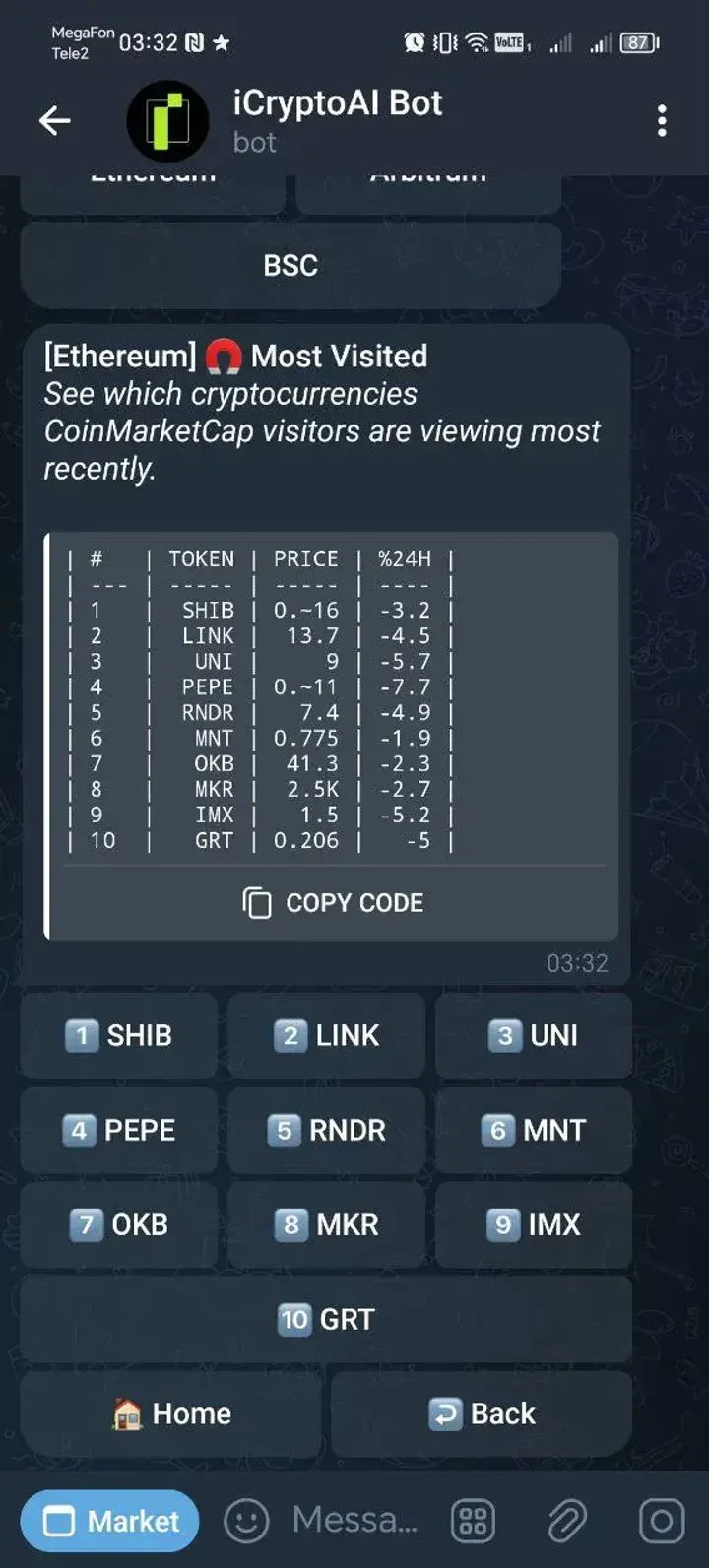Go back using the arrow in the header

(x=55, y=119)
